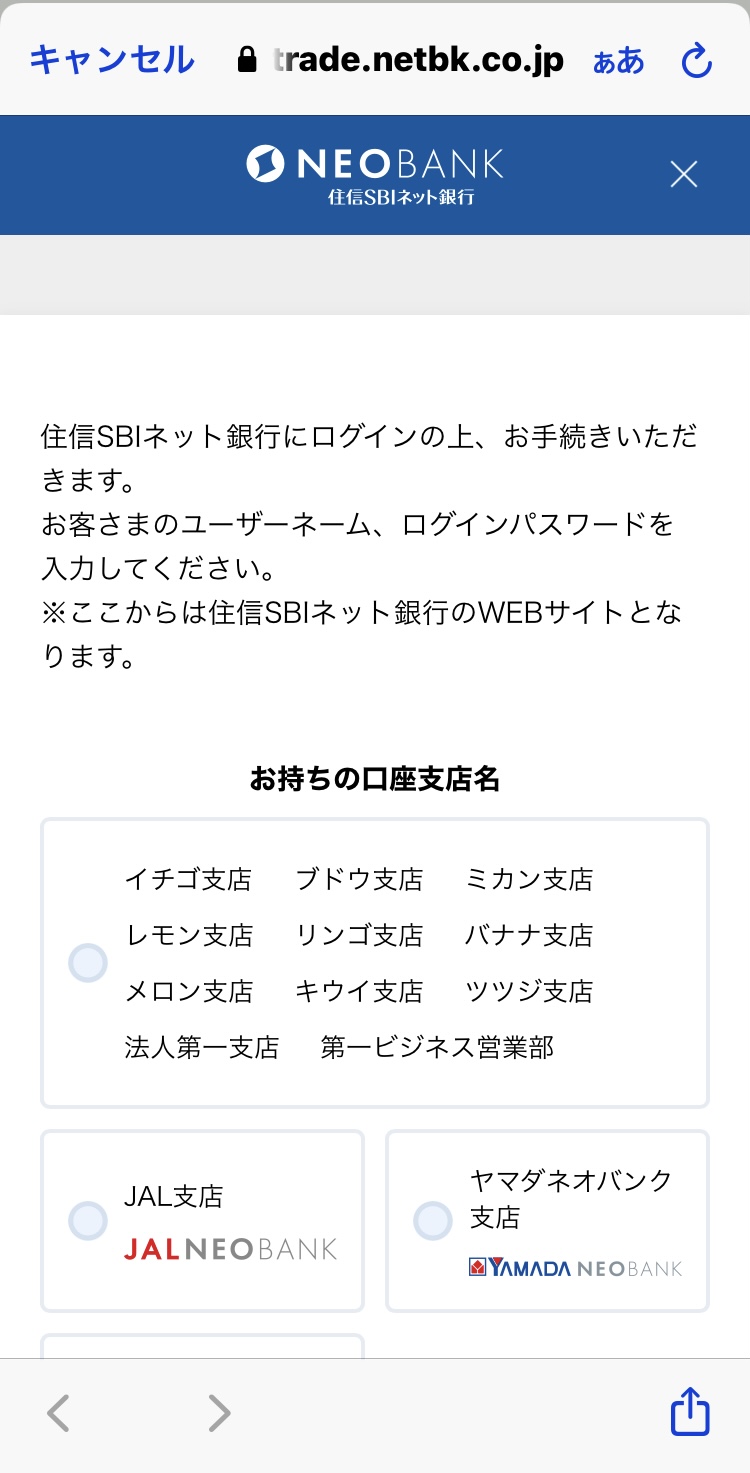Viewport: 750px width, 1473px height.
Task: Open the share sheet
Action: pos(690,1411)
